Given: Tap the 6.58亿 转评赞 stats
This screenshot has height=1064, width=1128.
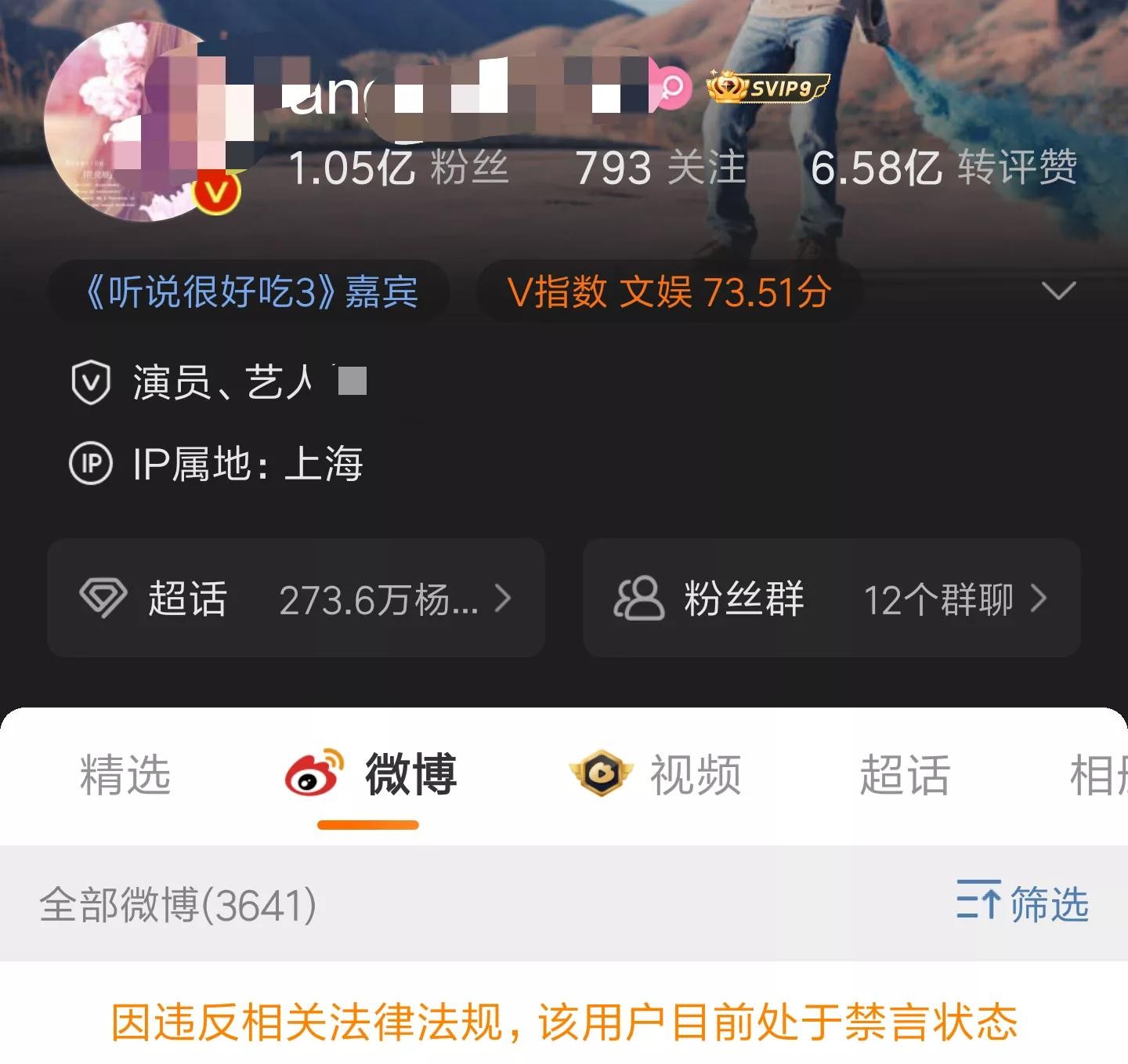Looking at the screenshot, I should tap(943, 168).
